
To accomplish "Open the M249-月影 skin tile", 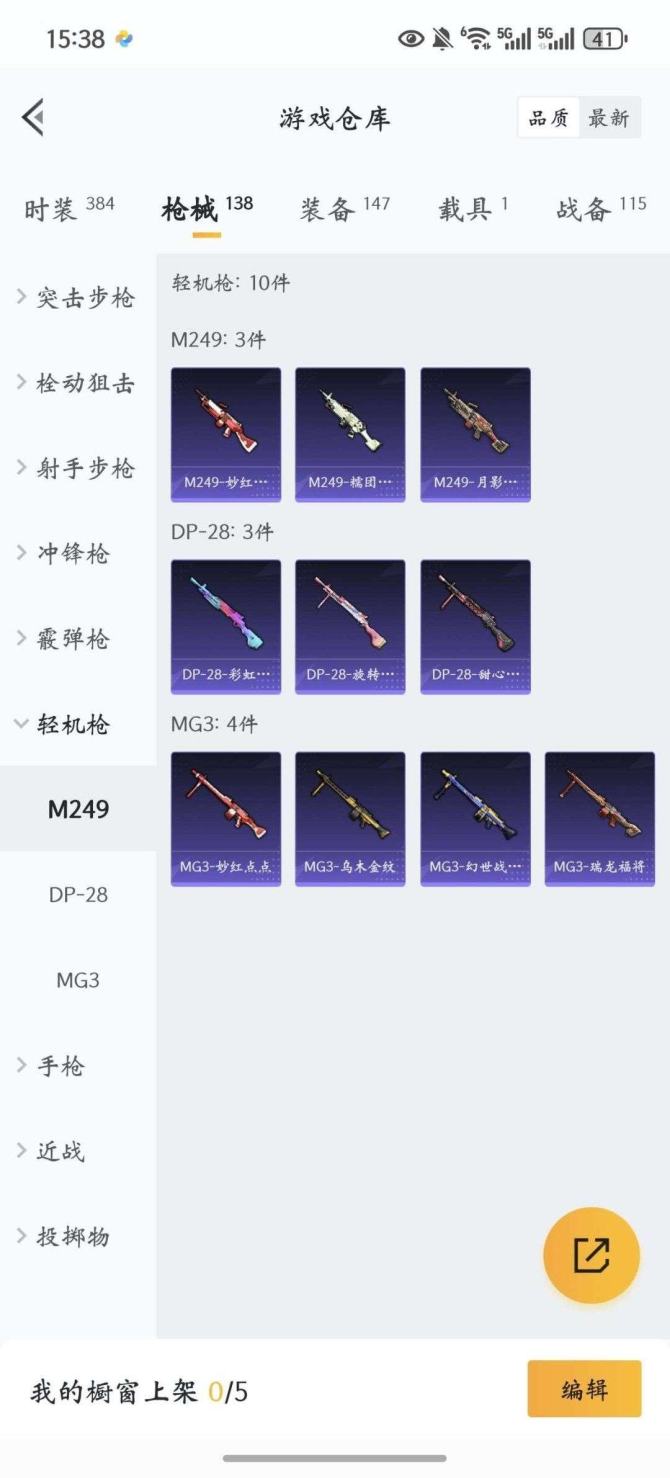I will [475, 434].
